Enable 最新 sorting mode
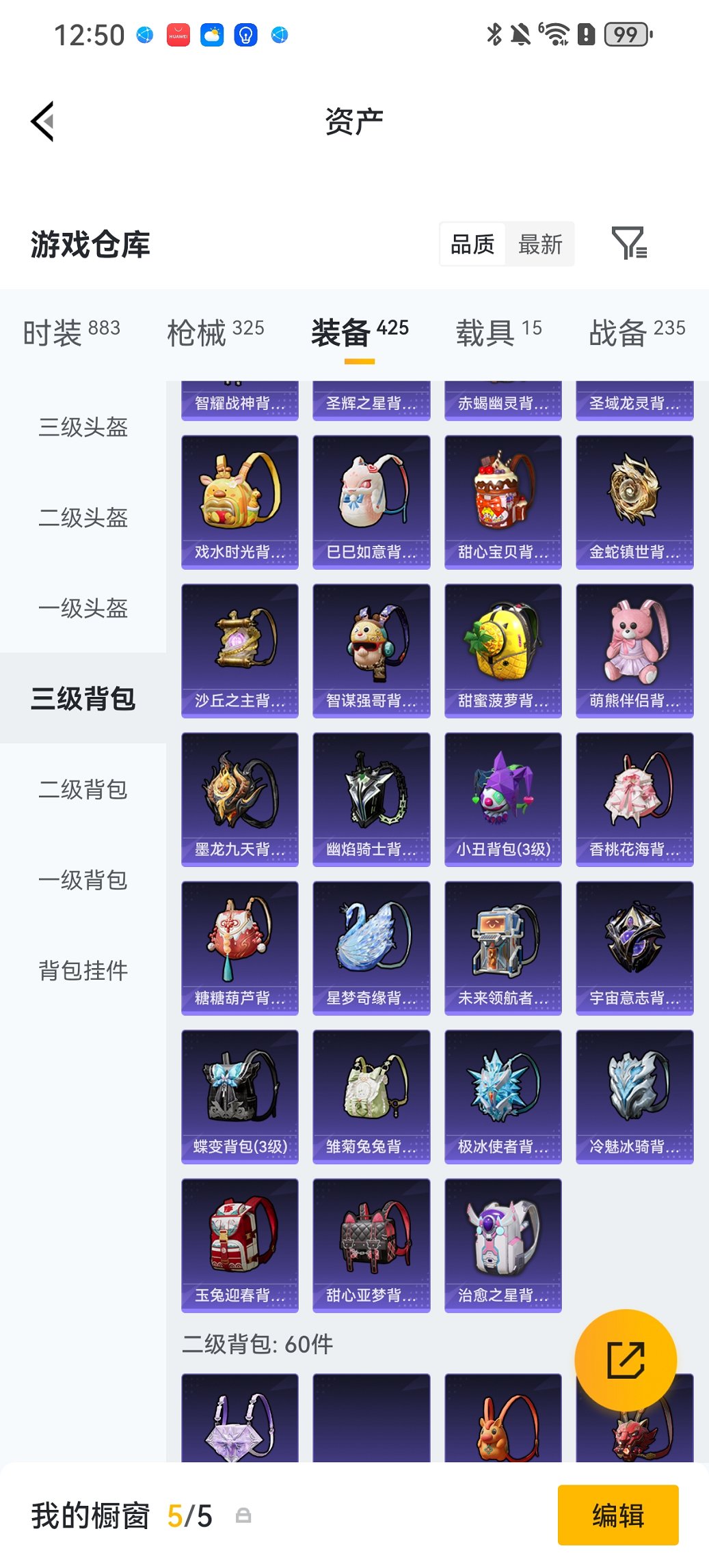 [x=540, y=244]
